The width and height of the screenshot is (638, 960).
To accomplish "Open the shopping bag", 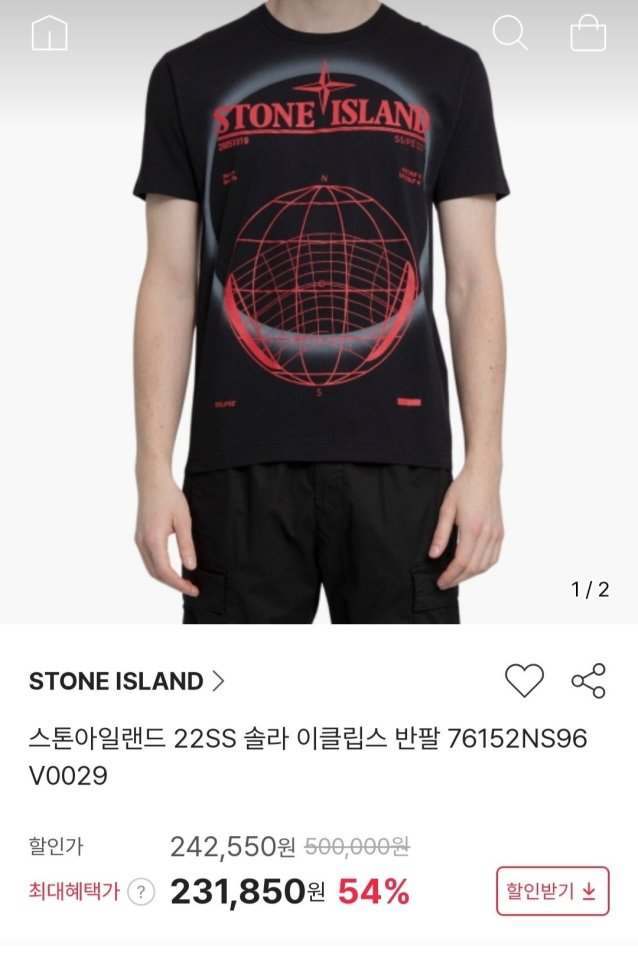I will click(588, 33).
